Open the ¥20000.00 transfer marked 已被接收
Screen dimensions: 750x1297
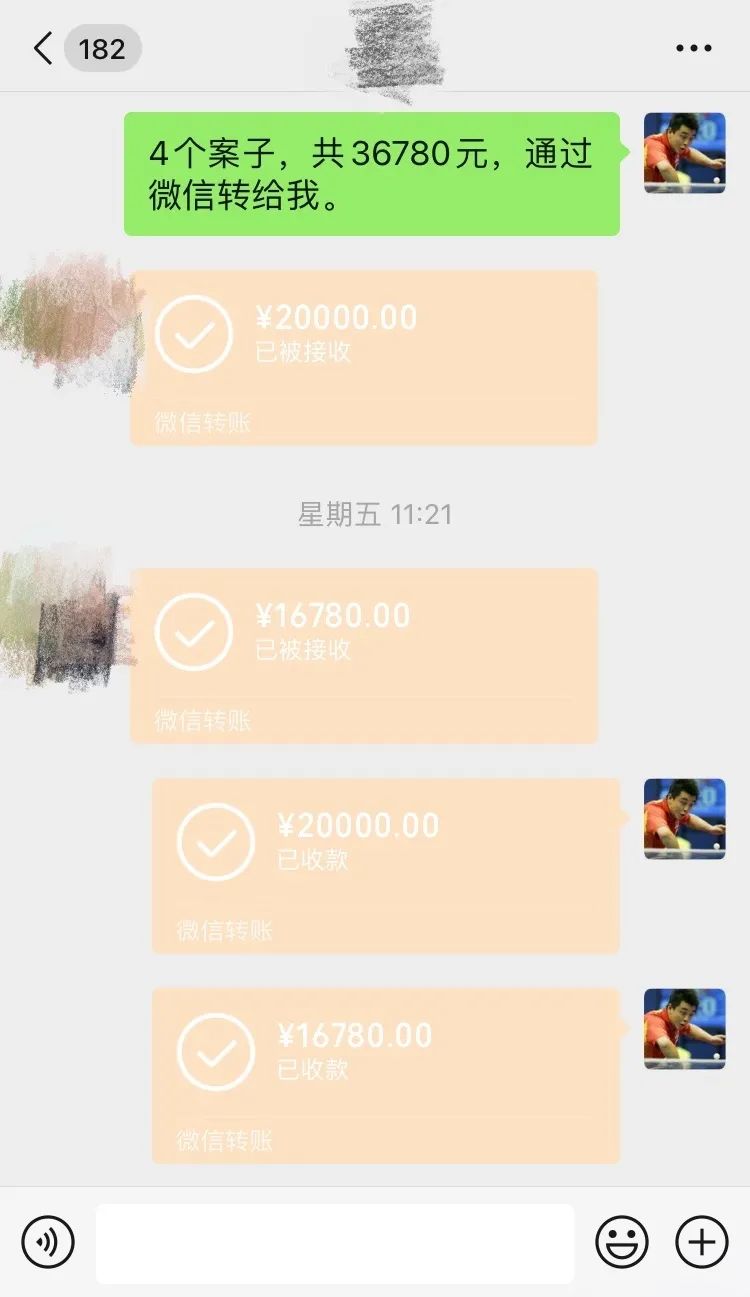(x=364, y=356)
